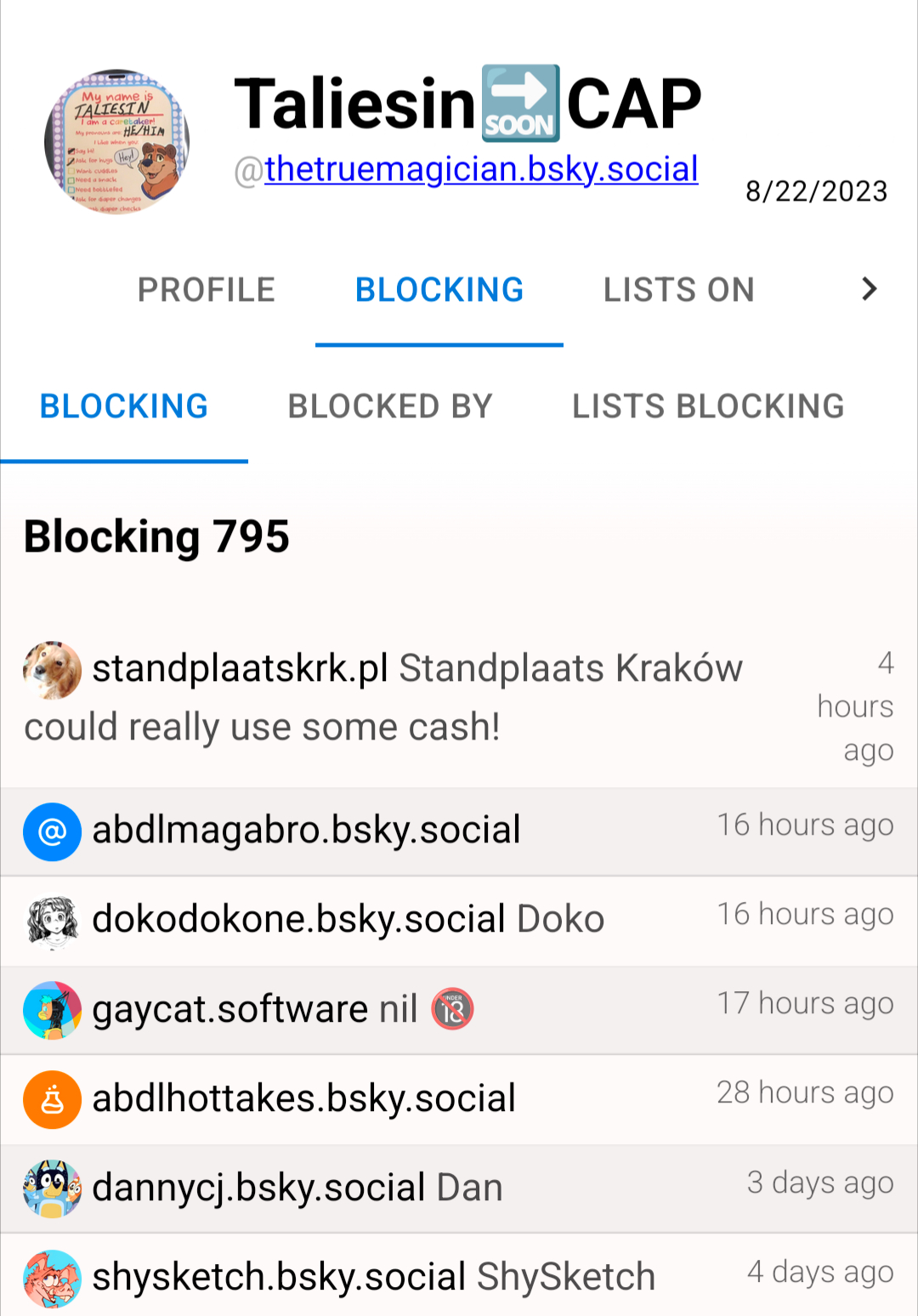
Task: Show more tabs with the right chevron
Action: (x=869, y=289)
